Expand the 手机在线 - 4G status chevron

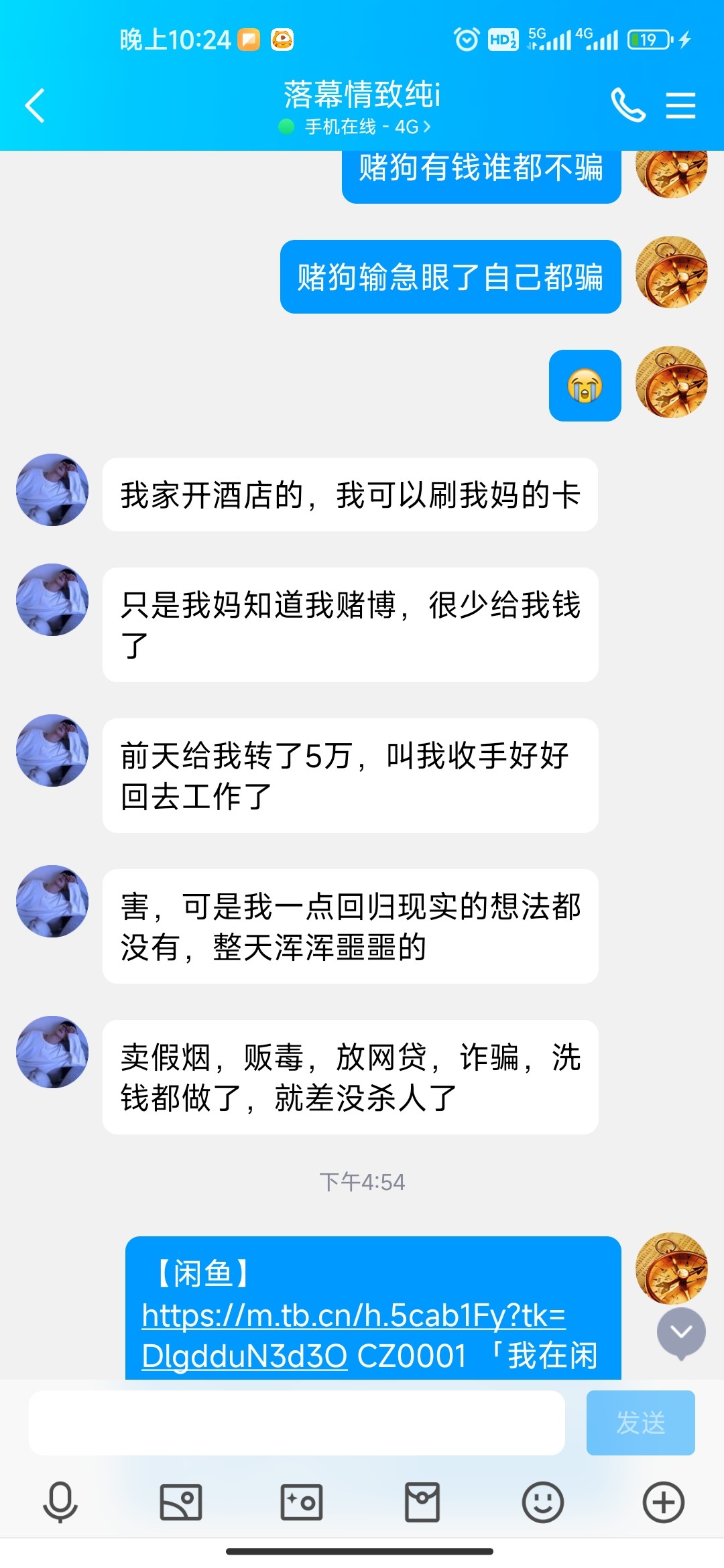(x=429, y=126)
